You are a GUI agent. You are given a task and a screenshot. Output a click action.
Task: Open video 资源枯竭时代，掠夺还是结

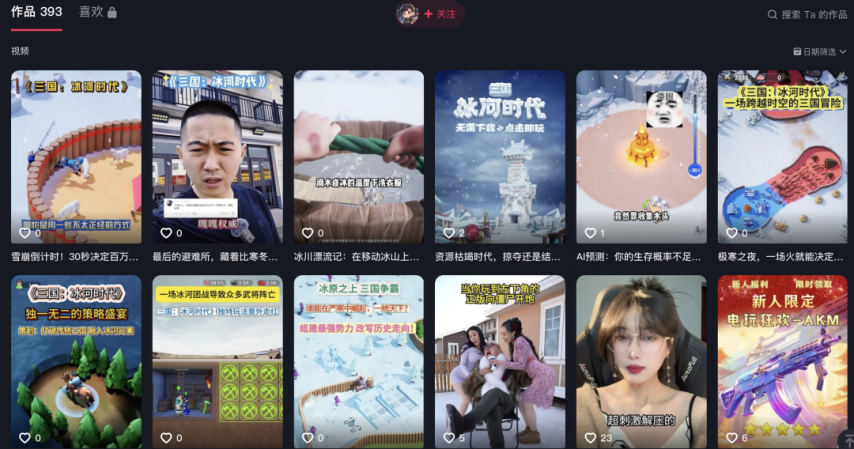(x=500, y=156)
